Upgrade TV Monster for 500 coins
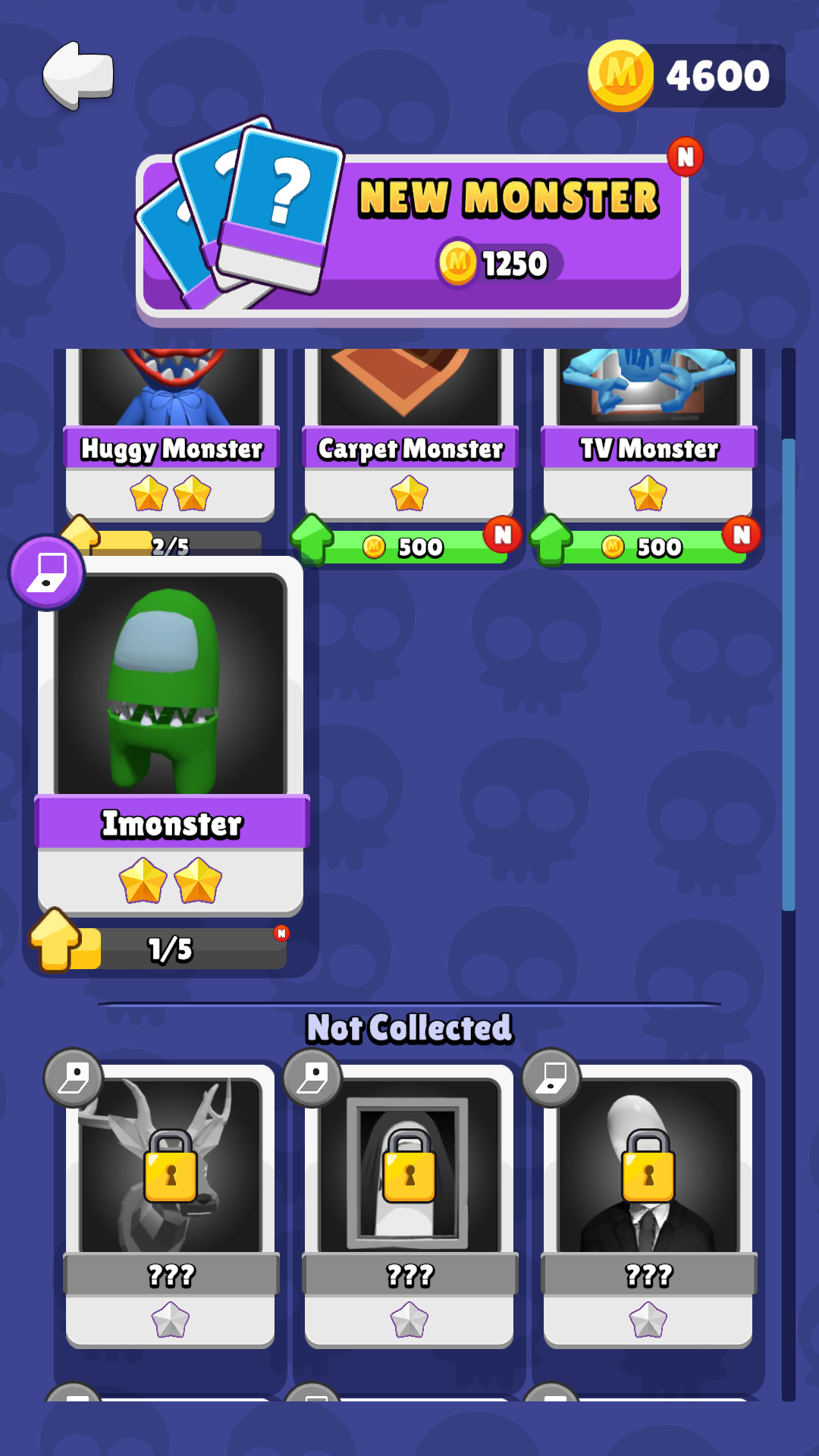819x1456 pixels. 649,546
